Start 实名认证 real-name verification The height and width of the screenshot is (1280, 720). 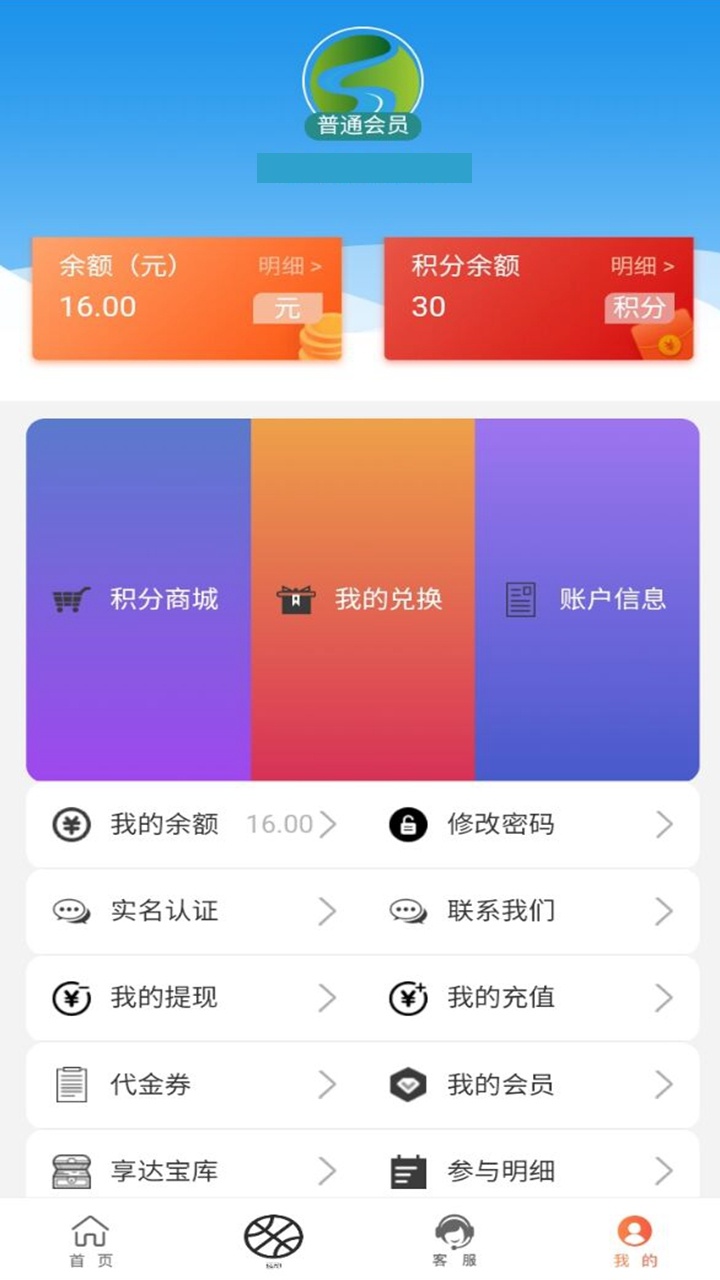194,911
